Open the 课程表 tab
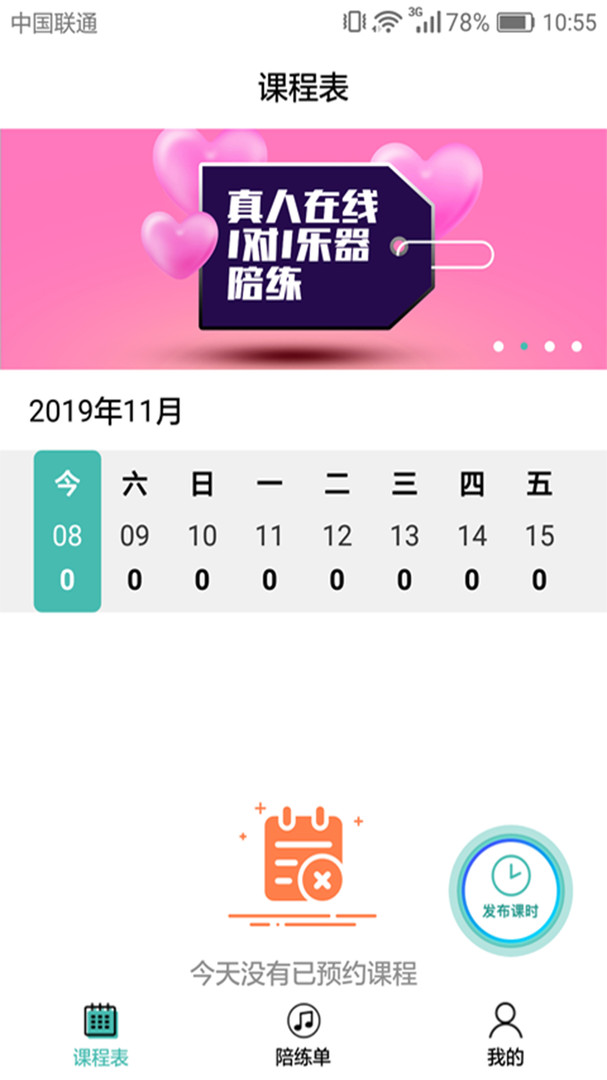 coord(101,1034)
